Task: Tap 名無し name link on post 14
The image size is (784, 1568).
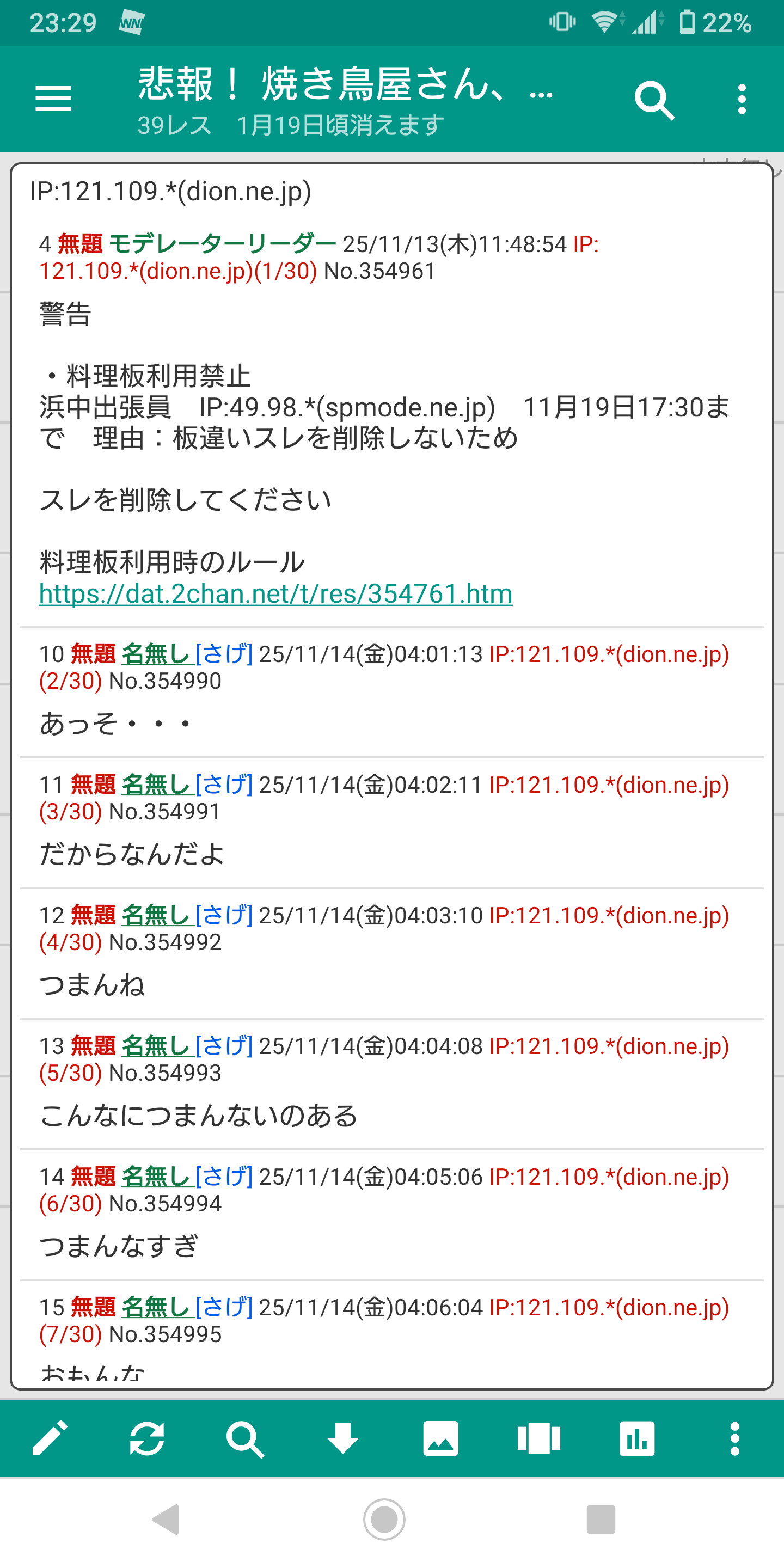Action: pos(157,1177)
